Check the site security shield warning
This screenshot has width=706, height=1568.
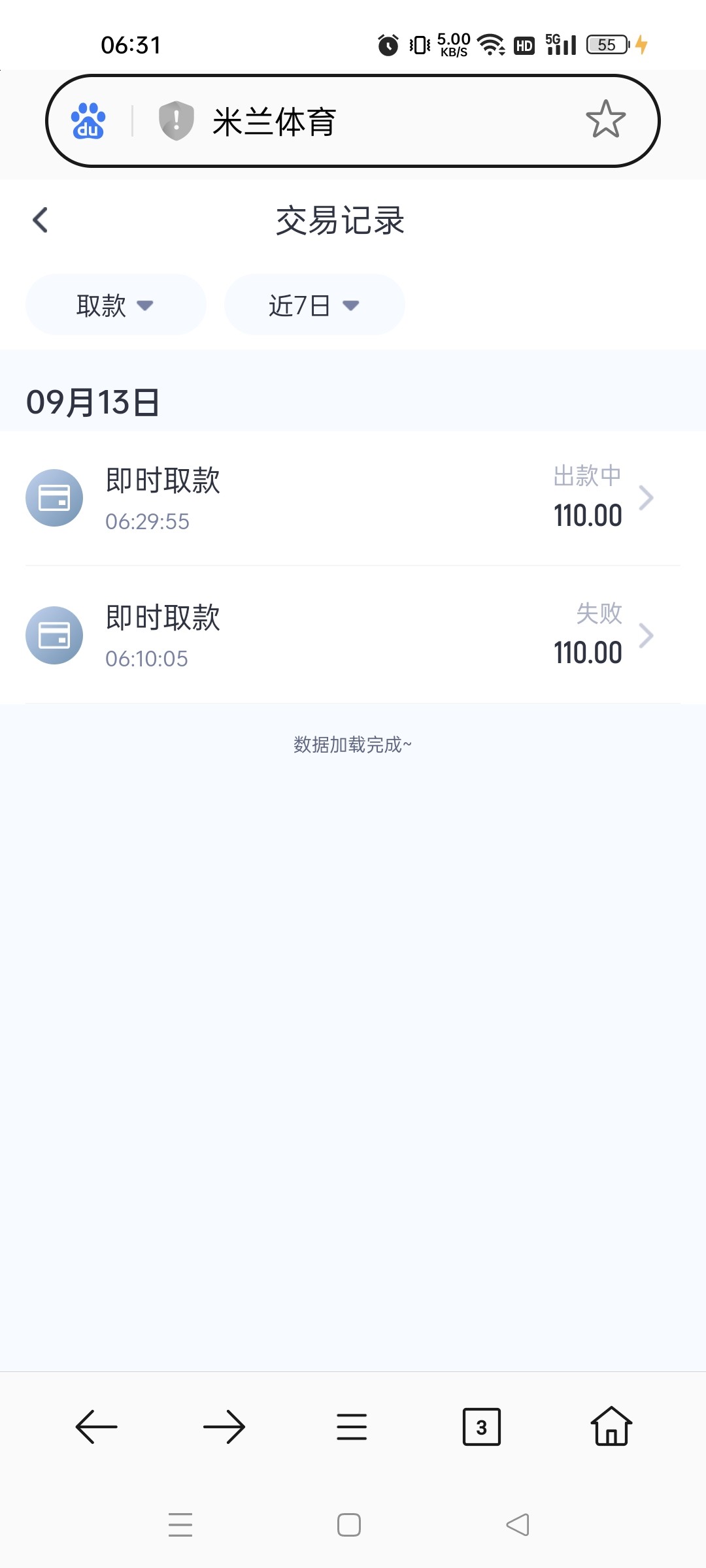(176, 121)
